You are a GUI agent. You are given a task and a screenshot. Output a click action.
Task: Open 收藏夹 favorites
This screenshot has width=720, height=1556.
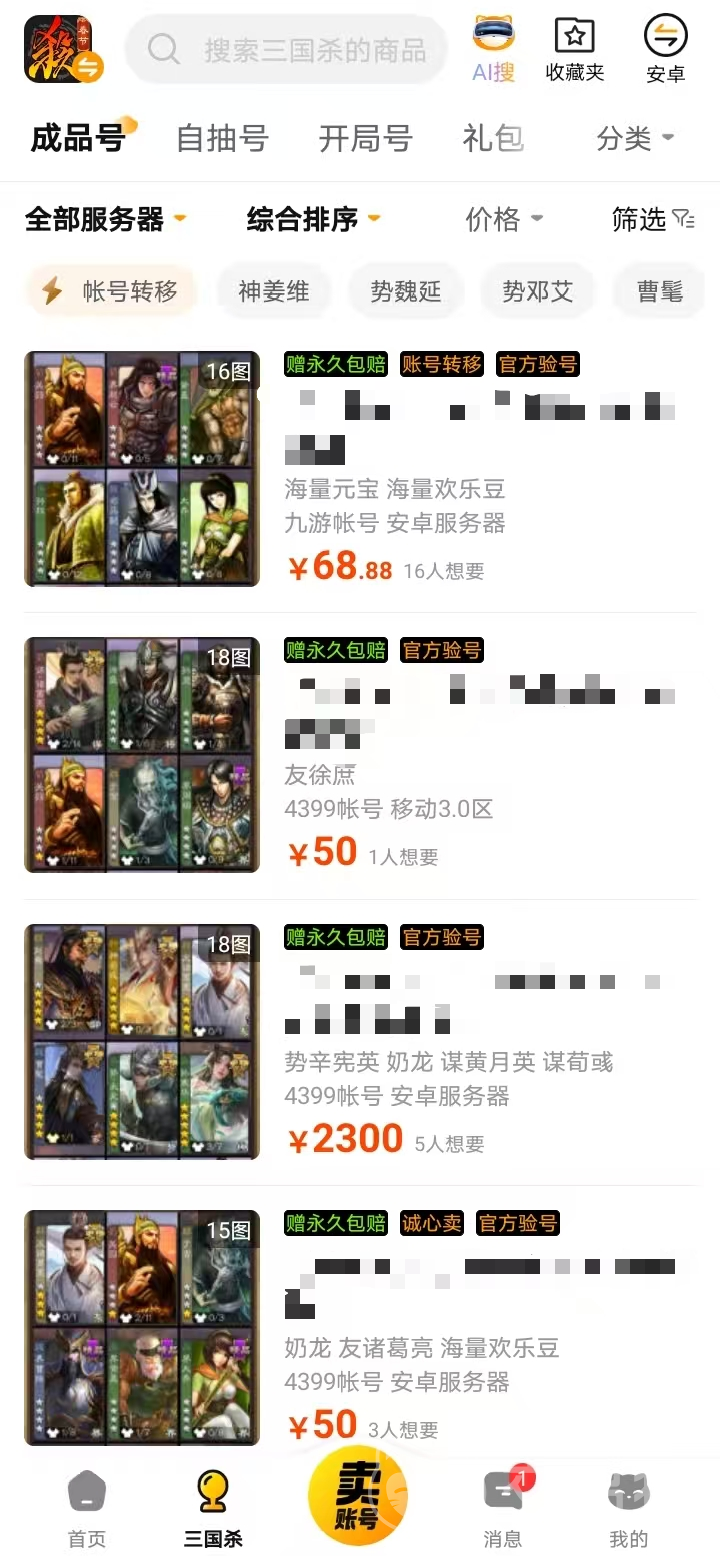click(x=575, y=49)
